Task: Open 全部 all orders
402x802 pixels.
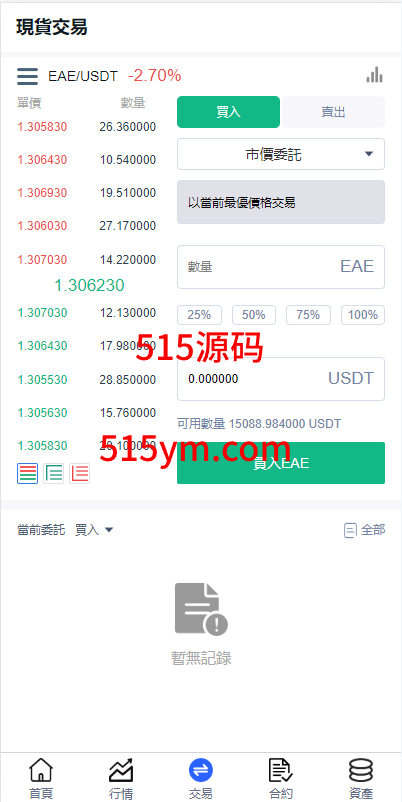Action: coord(364,530)
